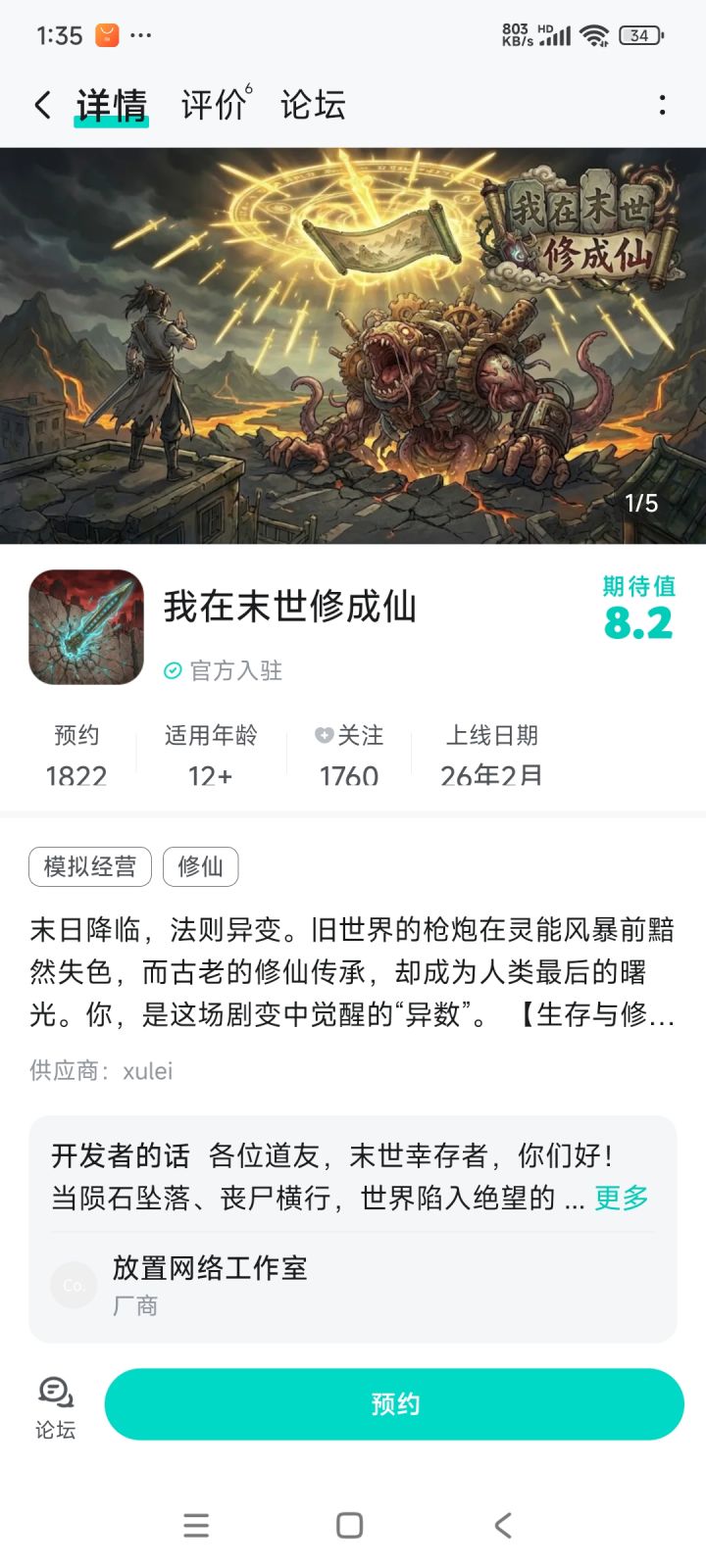Toggle follow on the game via 关注
This screenshot has height=1568, width=706.
349,755
